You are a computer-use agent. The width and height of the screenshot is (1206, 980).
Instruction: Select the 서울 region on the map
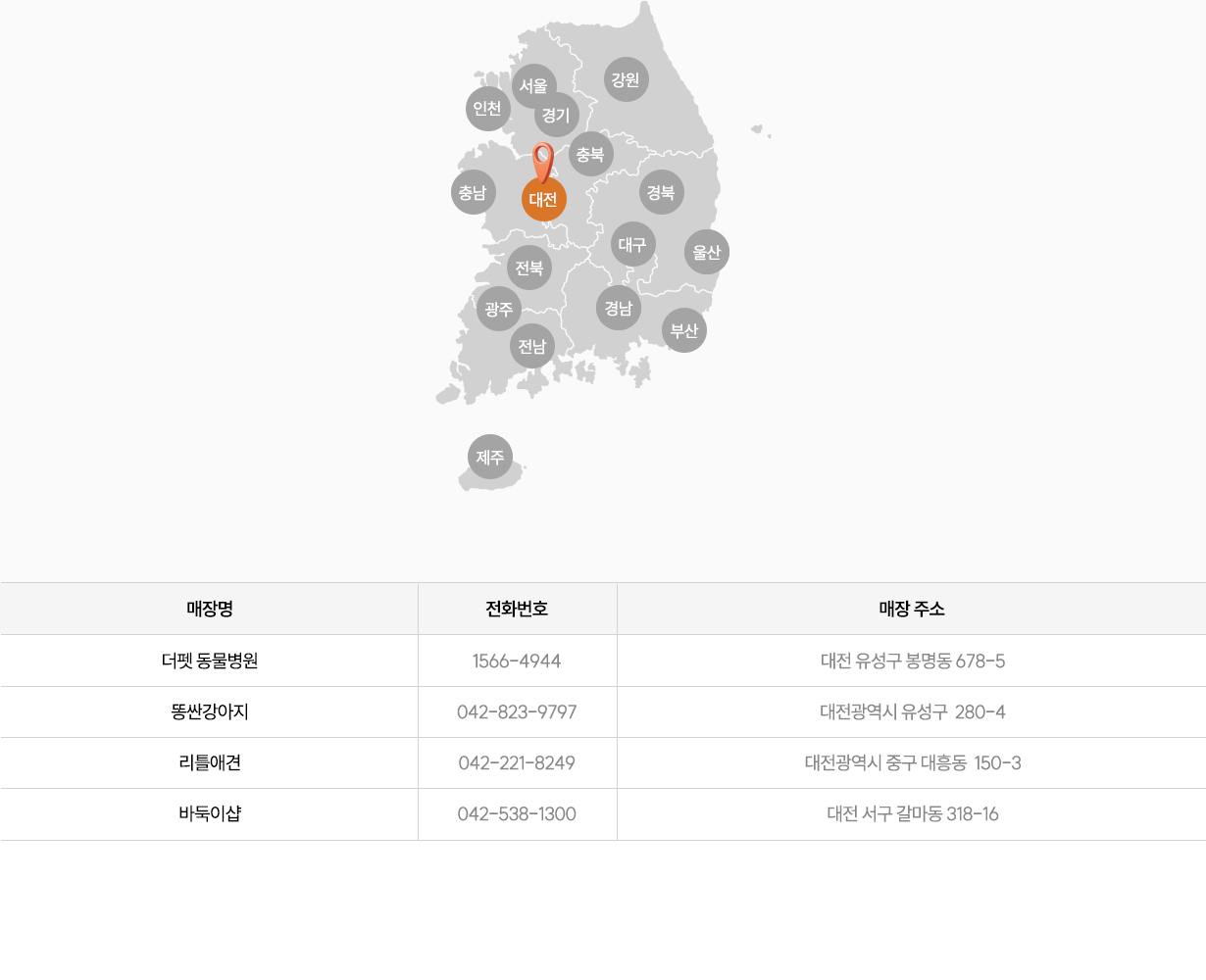click(x=533, y=86)
